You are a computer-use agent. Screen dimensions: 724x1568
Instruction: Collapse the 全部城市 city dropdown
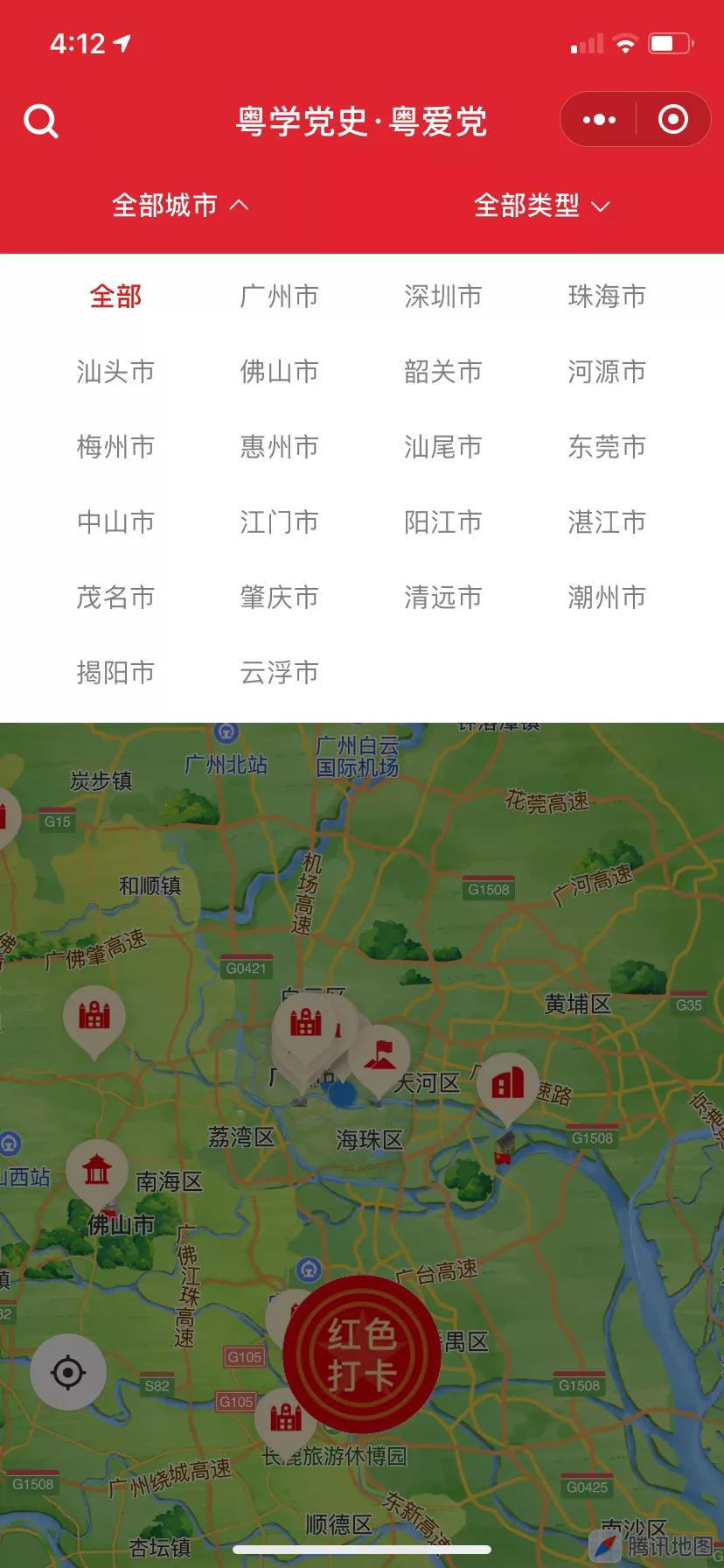180,206
